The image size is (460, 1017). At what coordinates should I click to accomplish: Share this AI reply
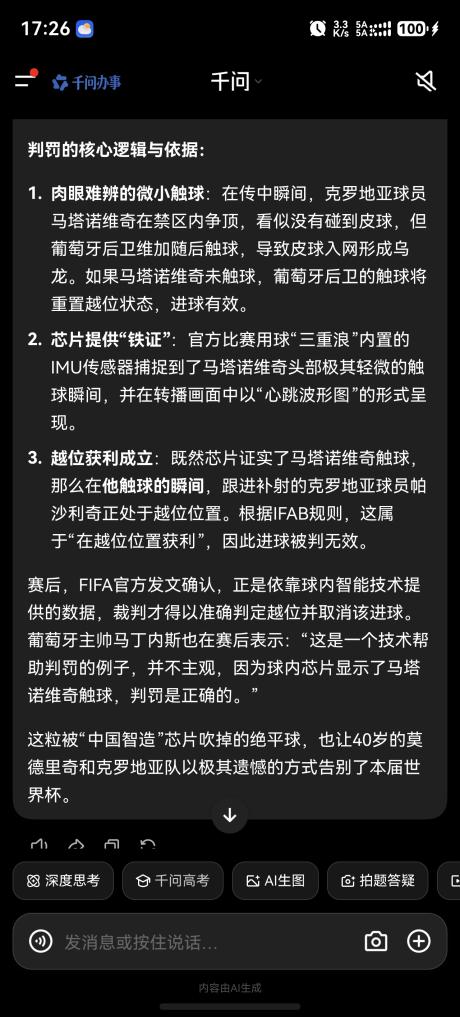pyautogui.click(x=76, y=844)
